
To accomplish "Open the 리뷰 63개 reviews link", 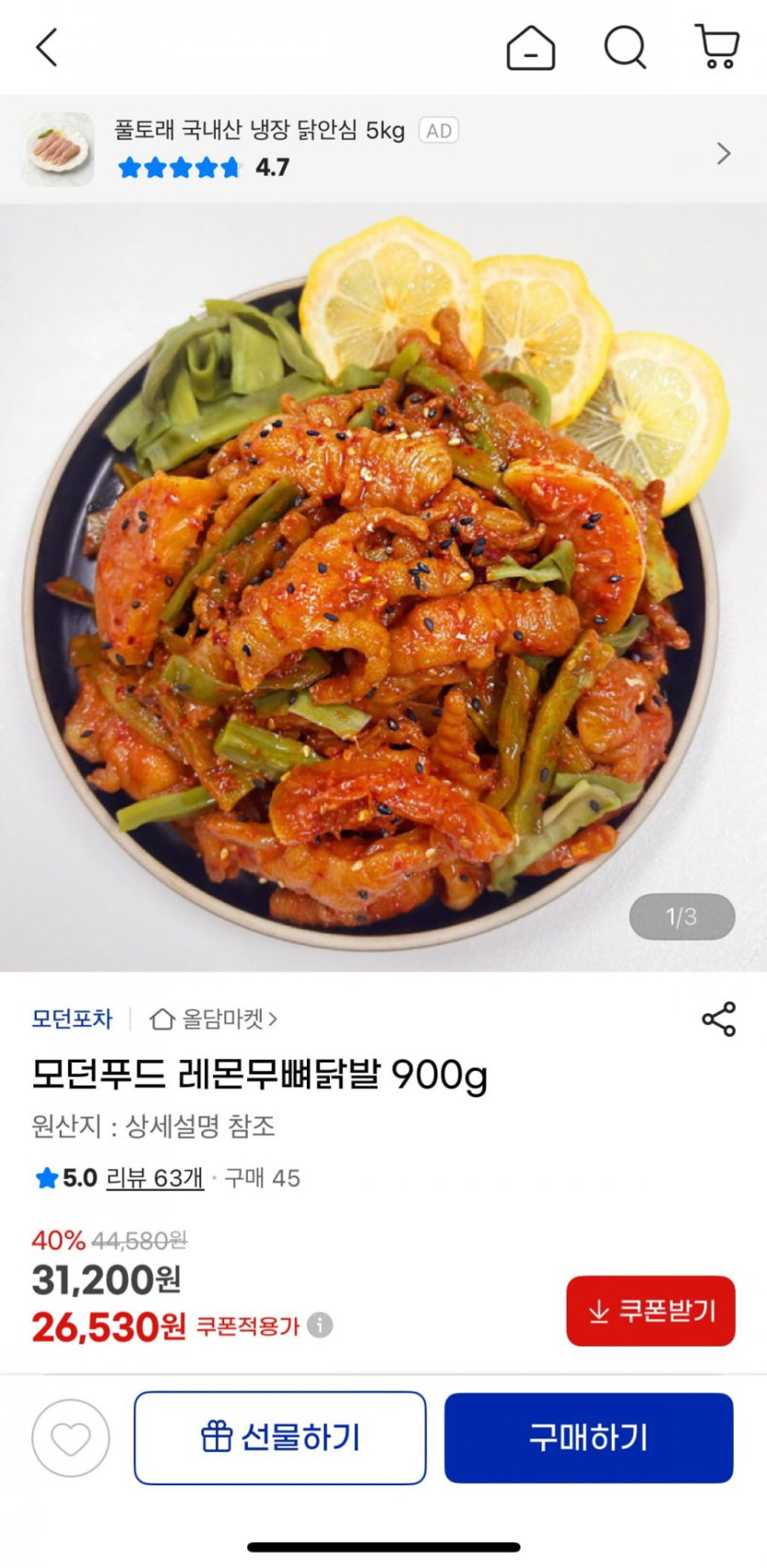I will point(154,1178).
